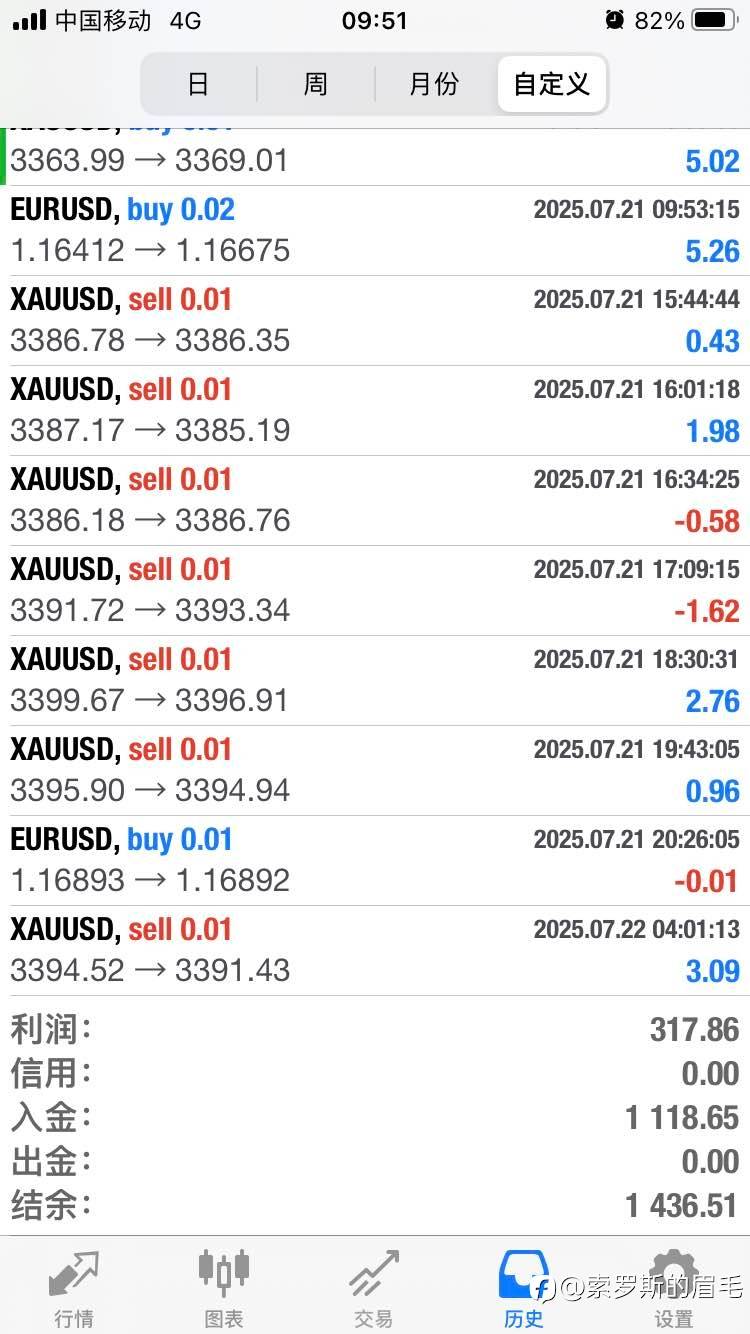Viewport: 750px width, 1334px height.
Task: Choose the 月份 (month) period filter
Action: pos(434,84)
